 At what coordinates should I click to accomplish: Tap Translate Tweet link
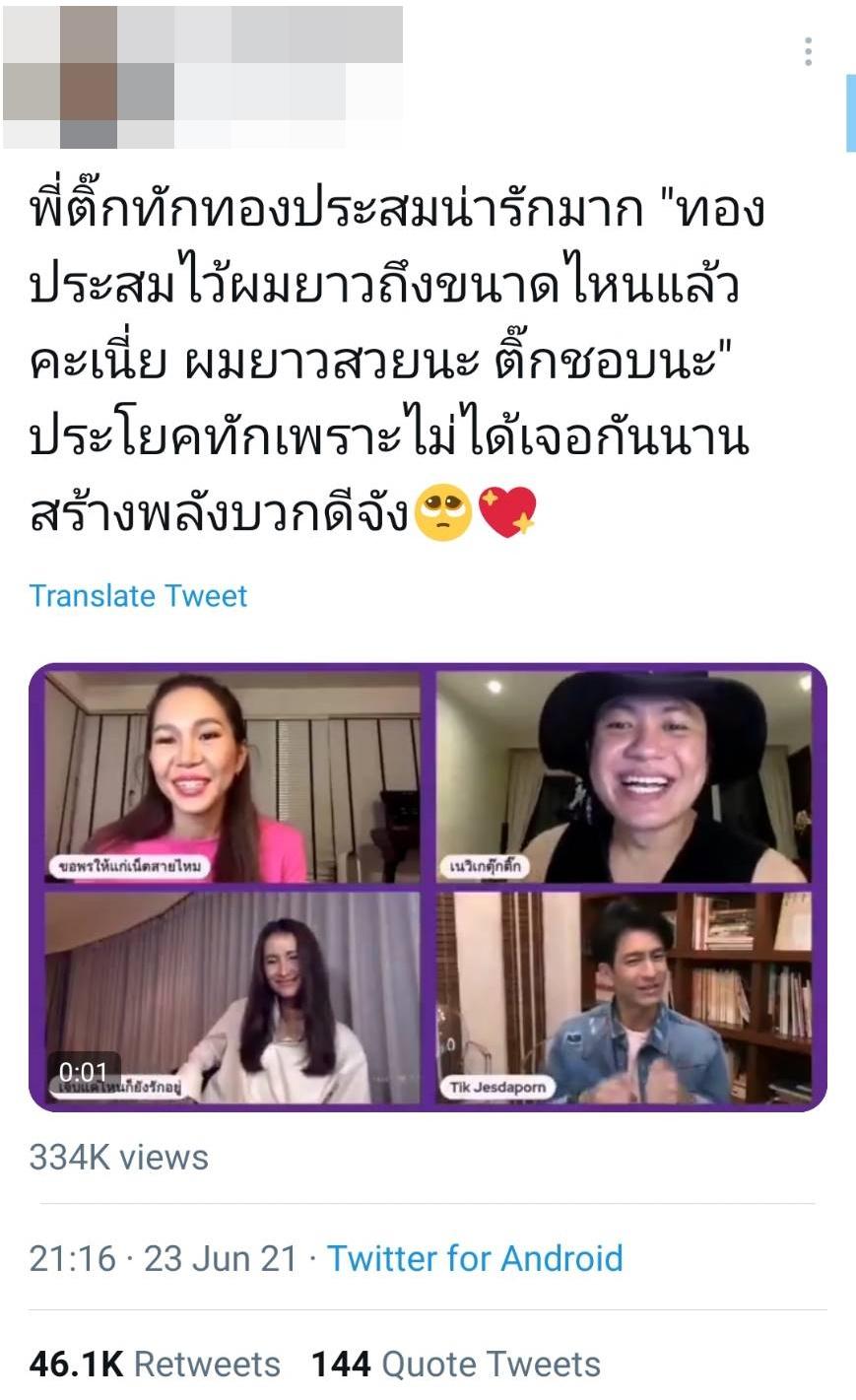pyautogui.click(x=138, y=596)
